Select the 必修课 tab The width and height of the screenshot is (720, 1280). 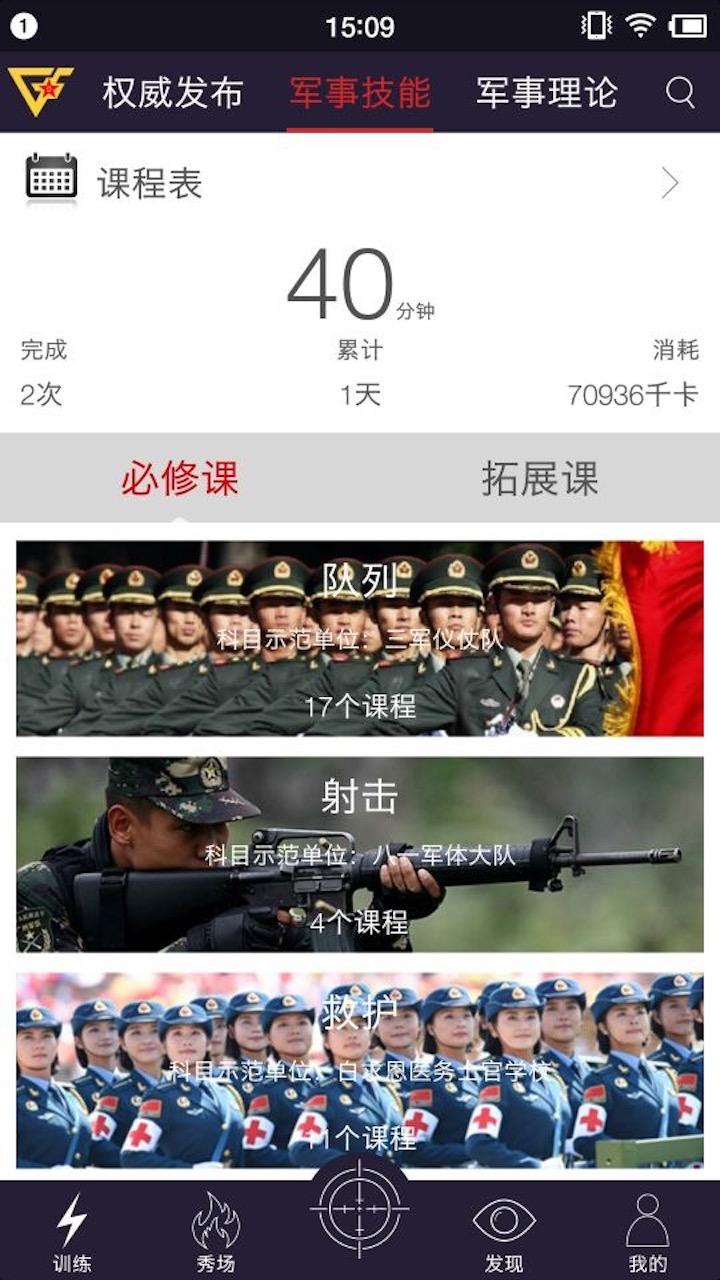180,479
